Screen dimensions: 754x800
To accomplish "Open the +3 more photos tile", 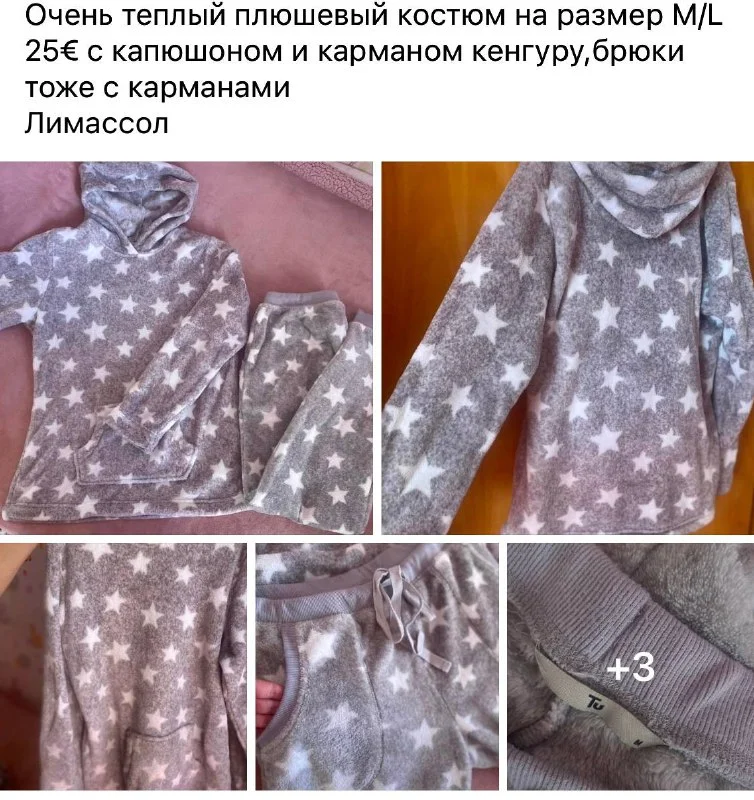I will tap(630, 667).
